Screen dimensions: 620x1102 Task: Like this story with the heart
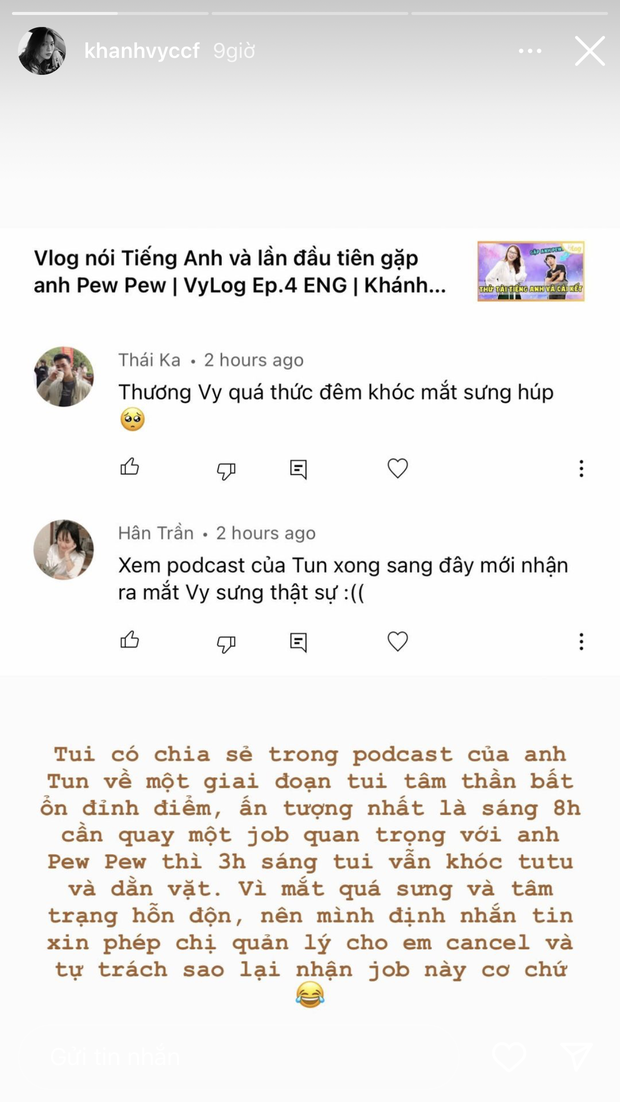pos(509,1057)
